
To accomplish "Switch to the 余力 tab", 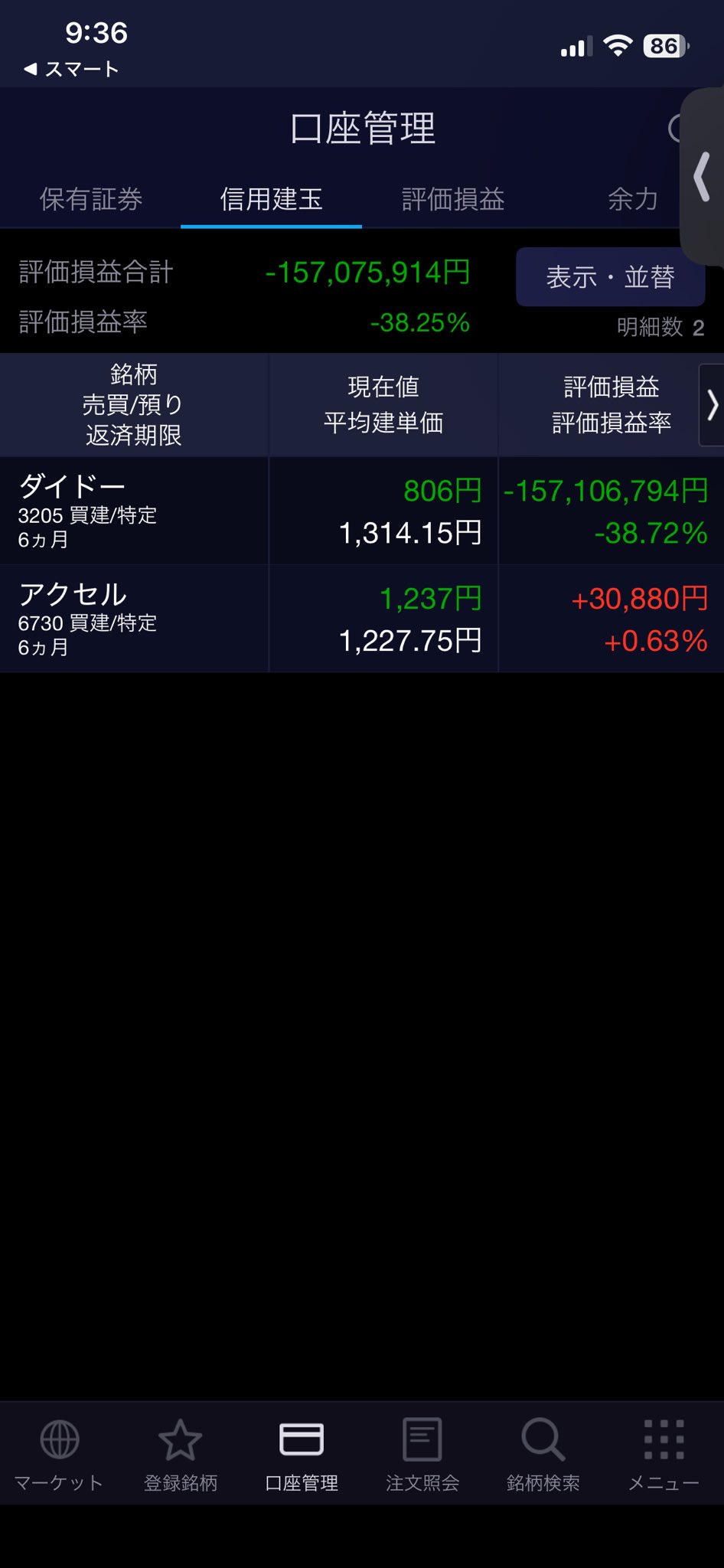I will pos(632,199).
